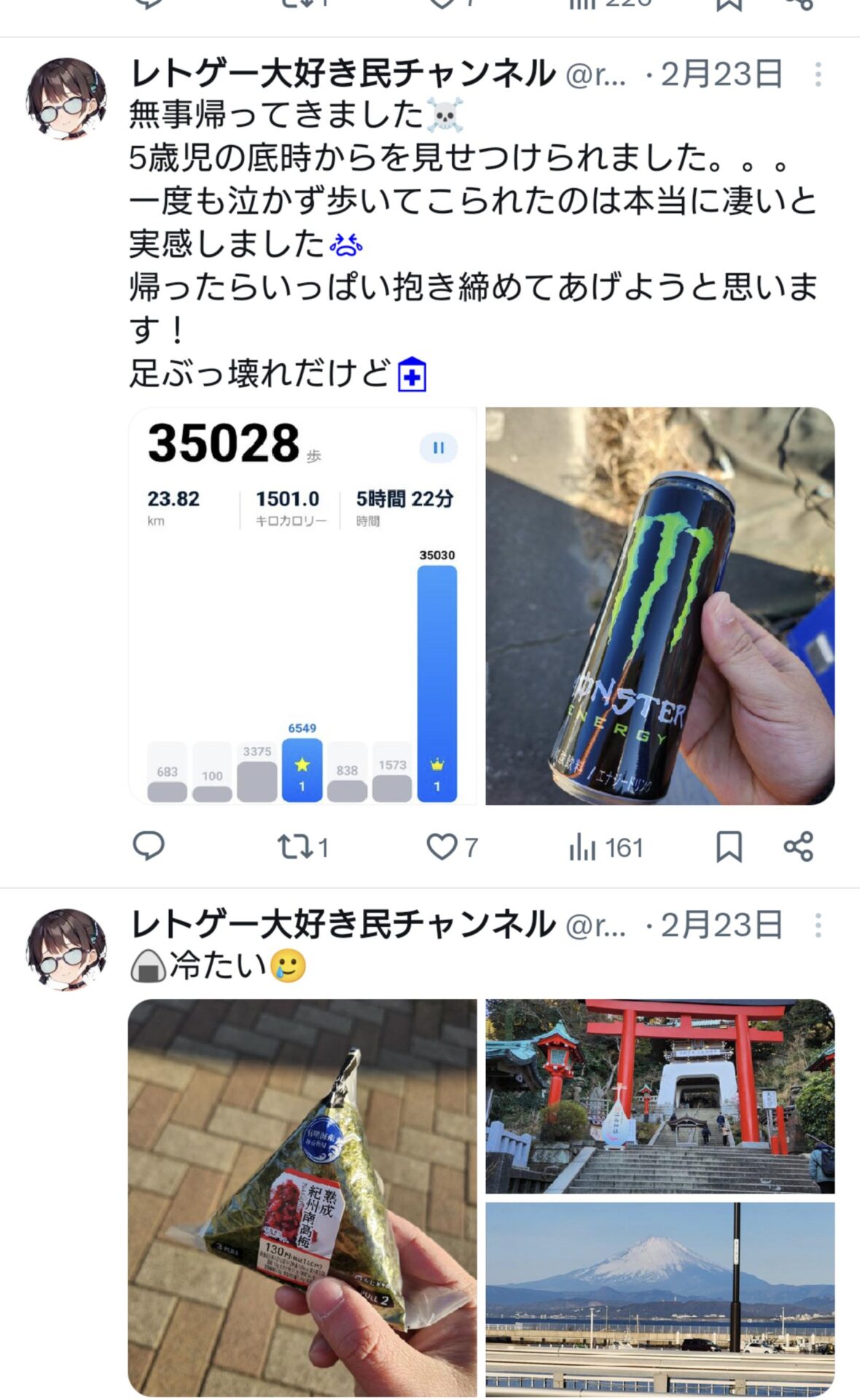Screen dimensions: 860x1400
Task: Repost the 無事帰ってきました post
Action: coord(302,847)
